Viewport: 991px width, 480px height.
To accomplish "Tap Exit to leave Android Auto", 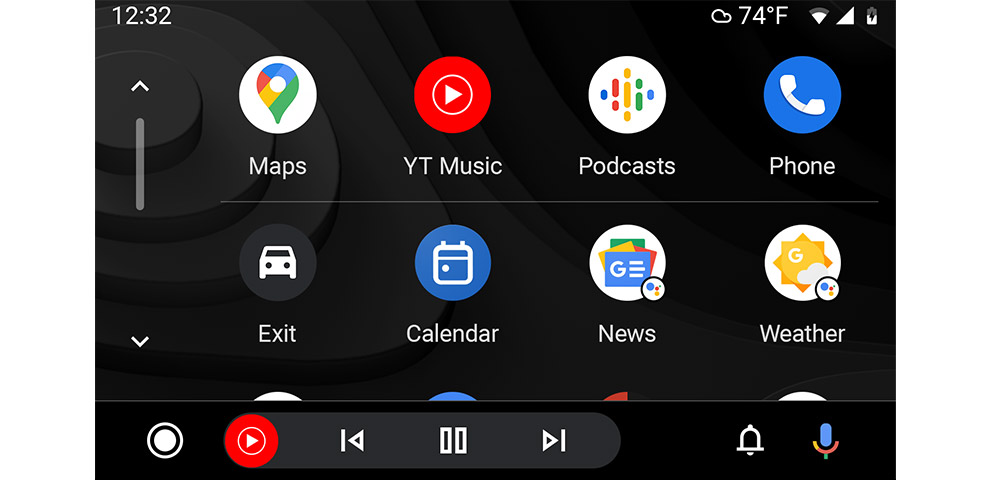I will (277, 263).
